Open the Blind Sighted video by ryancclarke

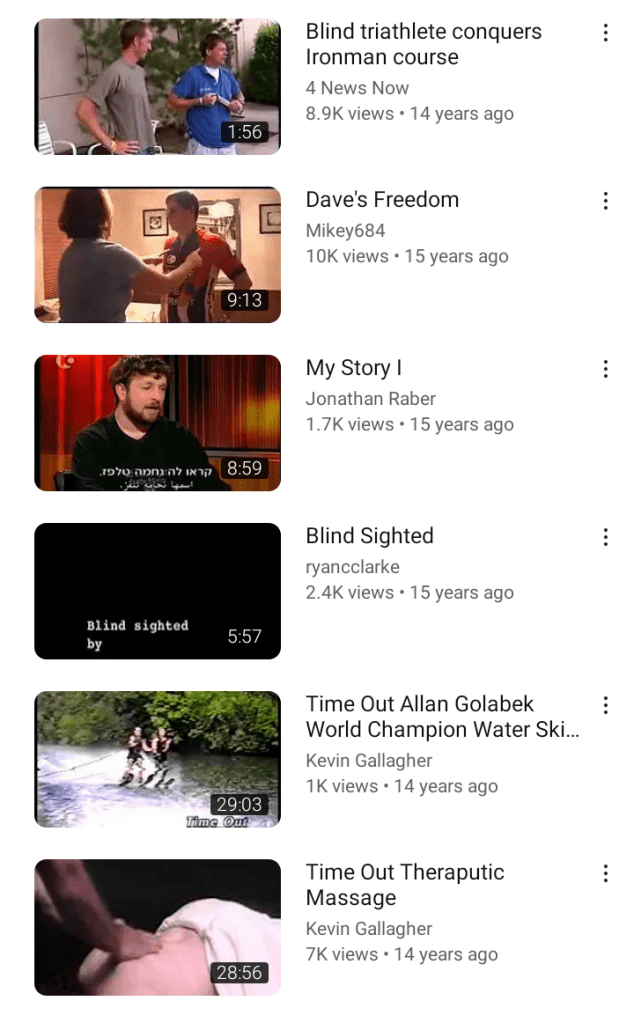click(157, 590)
